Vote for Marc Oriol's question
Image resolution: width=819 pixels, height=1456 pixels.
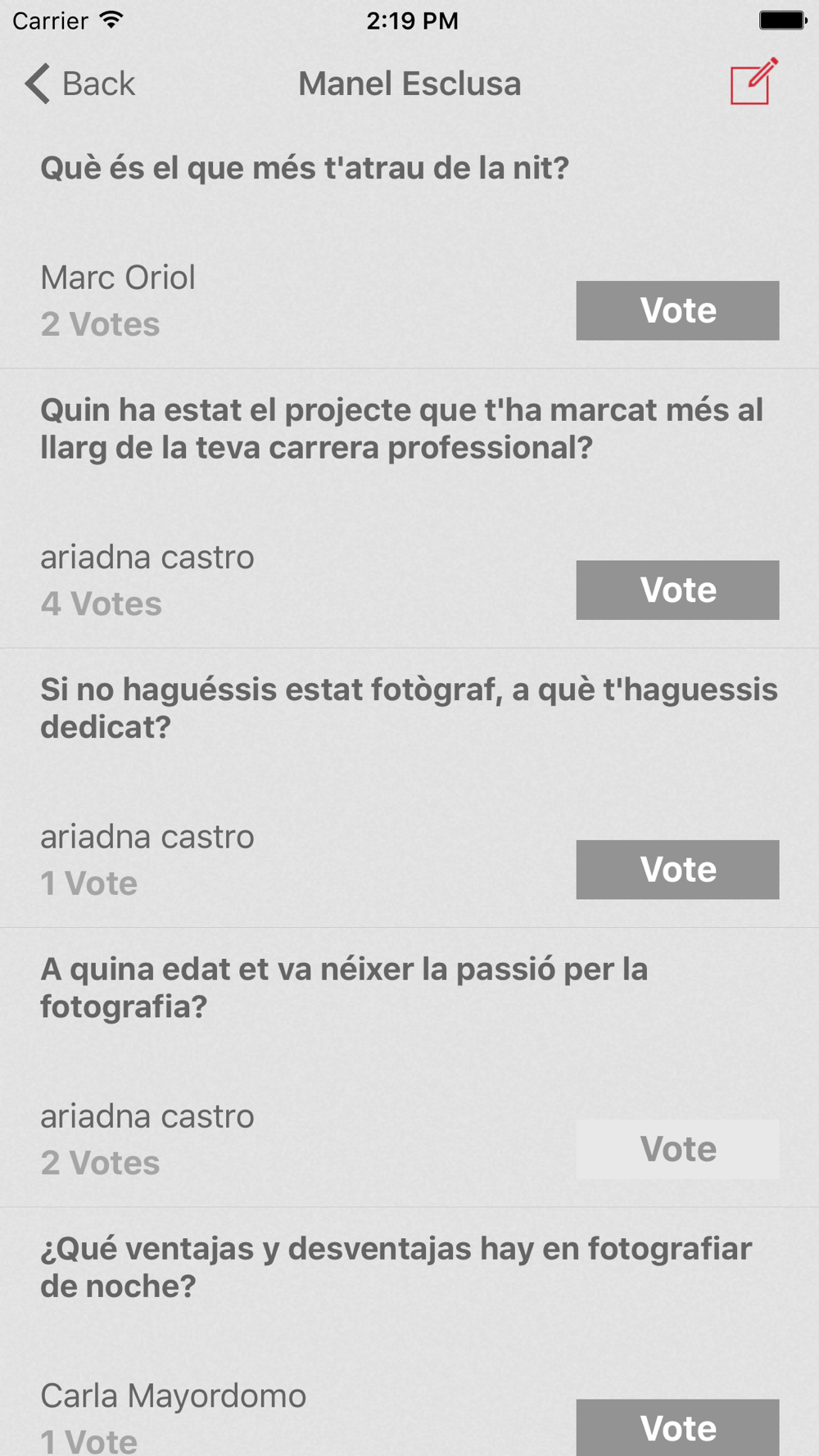point(677,310)
